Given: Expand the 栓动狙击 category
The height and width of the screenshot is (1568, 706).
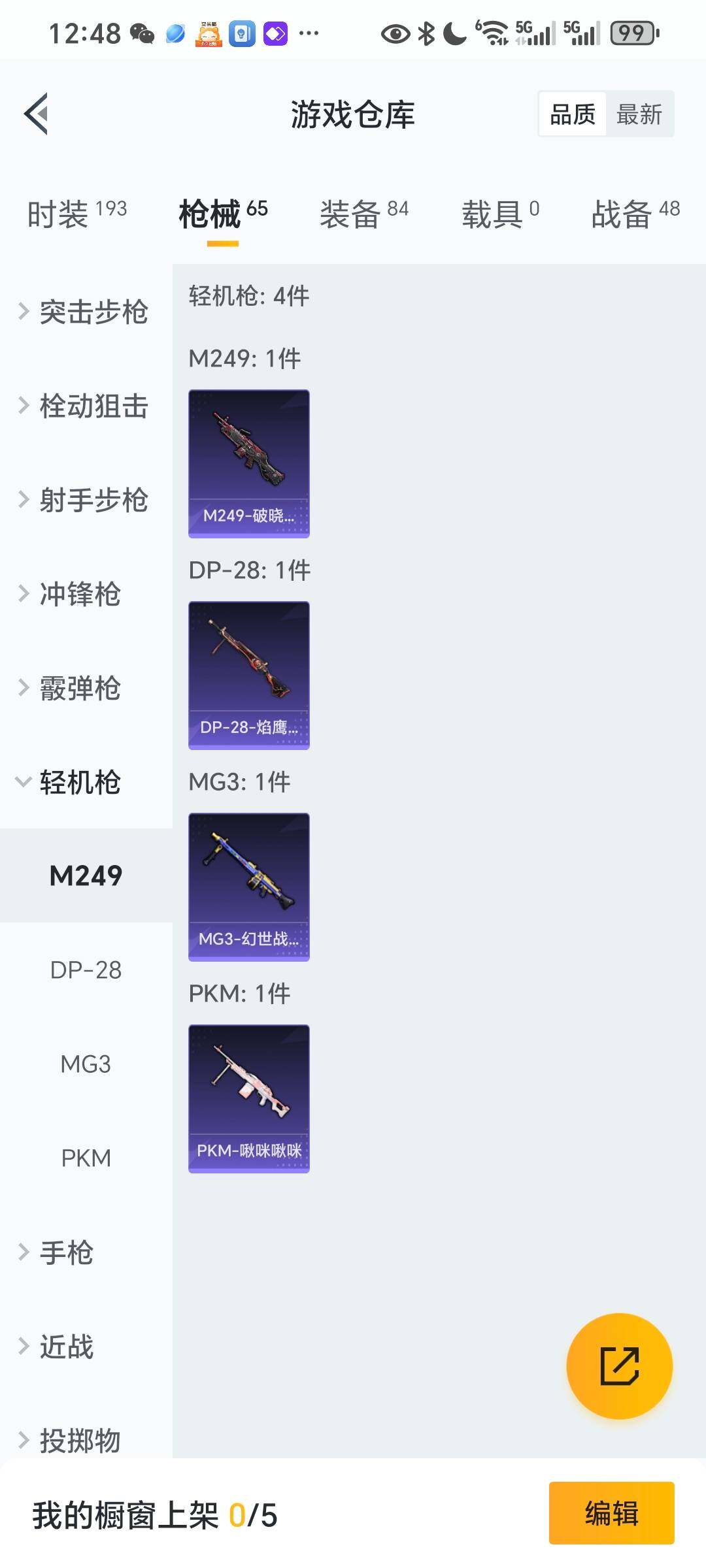Looking at the screenshot, I should pyautogui.click(x=85, y=406).
